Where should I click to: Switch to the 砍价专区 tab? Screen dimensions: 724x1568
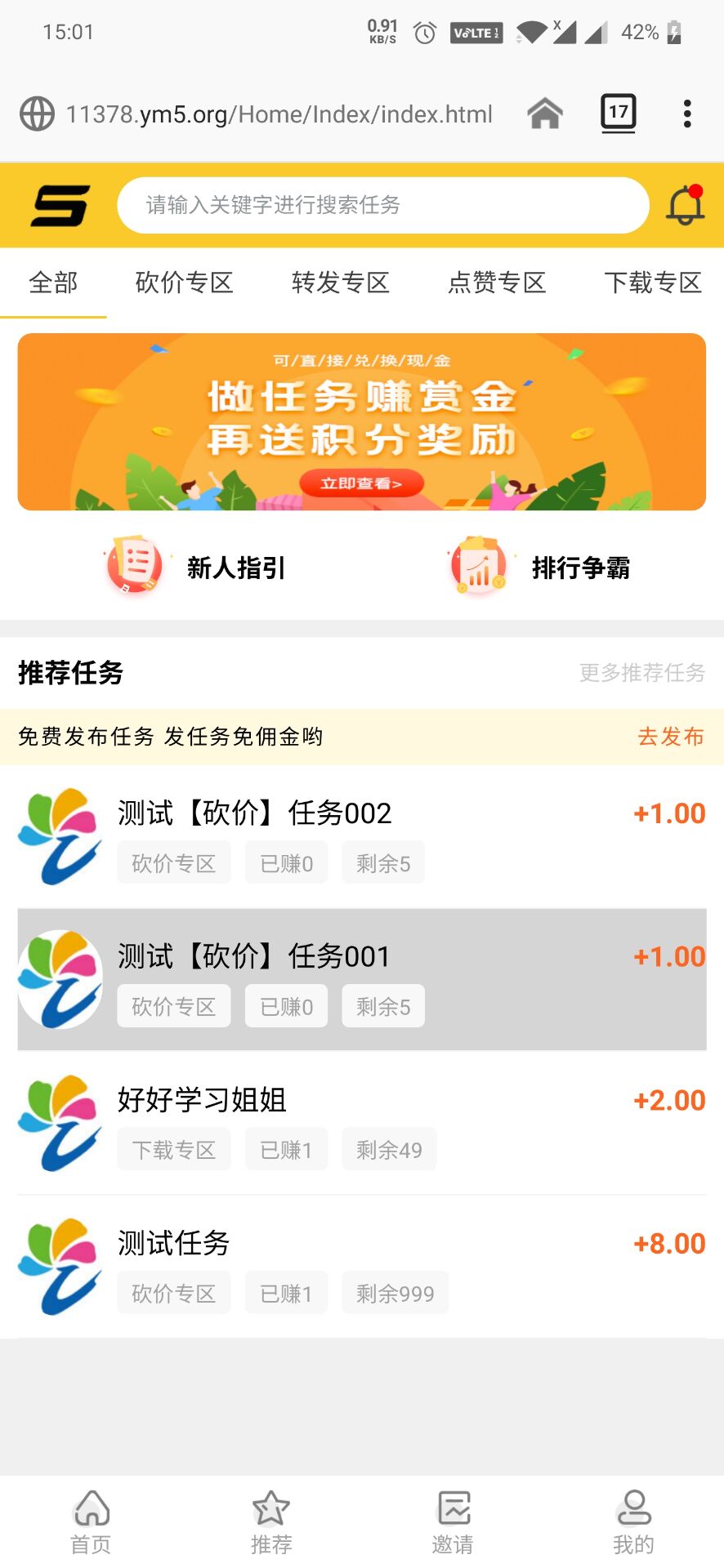tap(184, 283)
